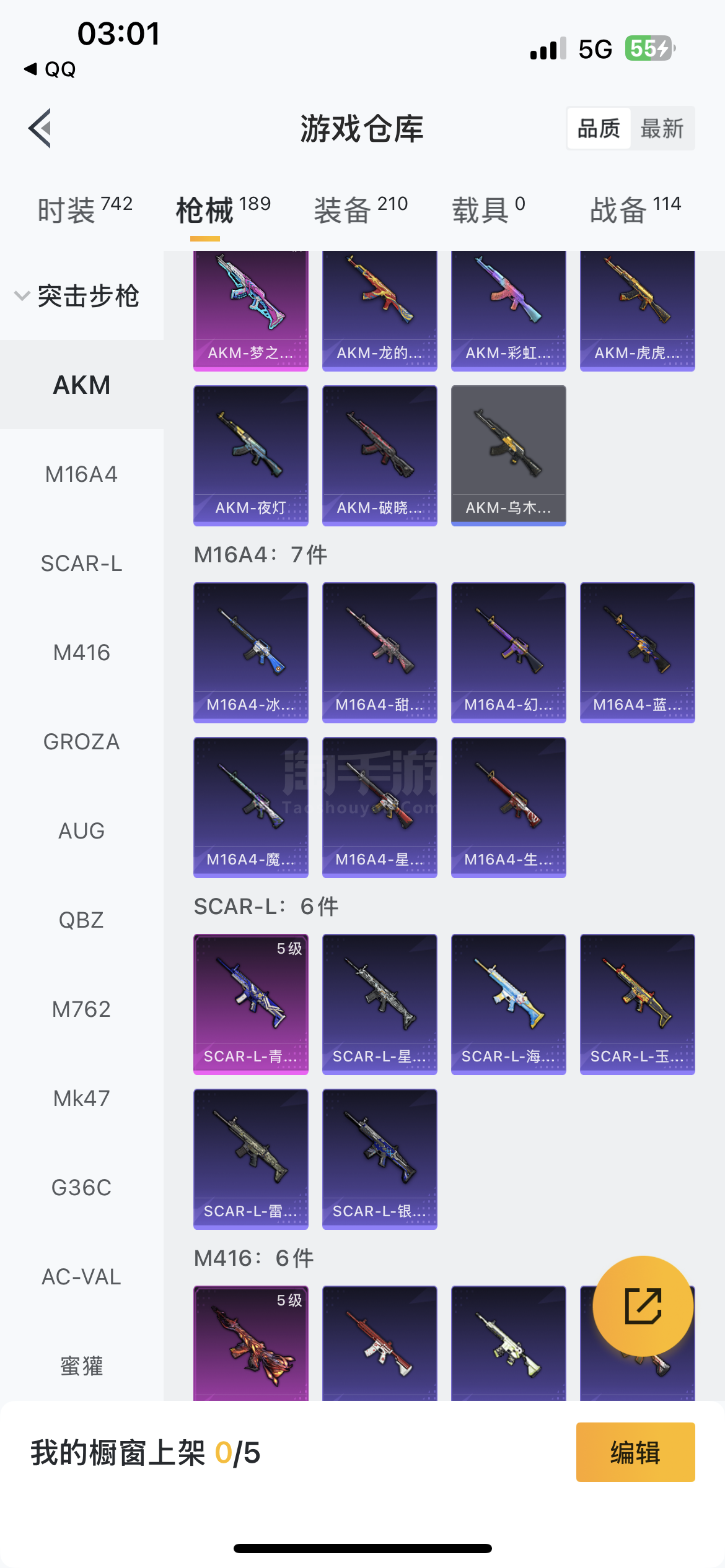Open the AKM-梦之 skin tile
This screenshot has height=1568, width=725.
(x=250, y=310)
